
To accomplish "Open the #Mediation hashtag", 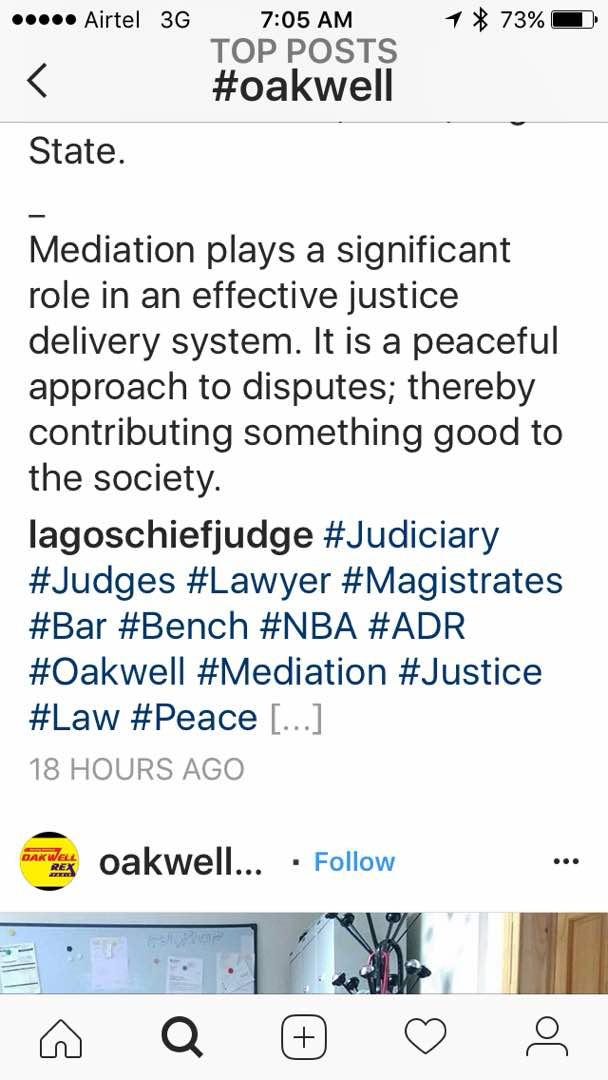I will (292, 672).
